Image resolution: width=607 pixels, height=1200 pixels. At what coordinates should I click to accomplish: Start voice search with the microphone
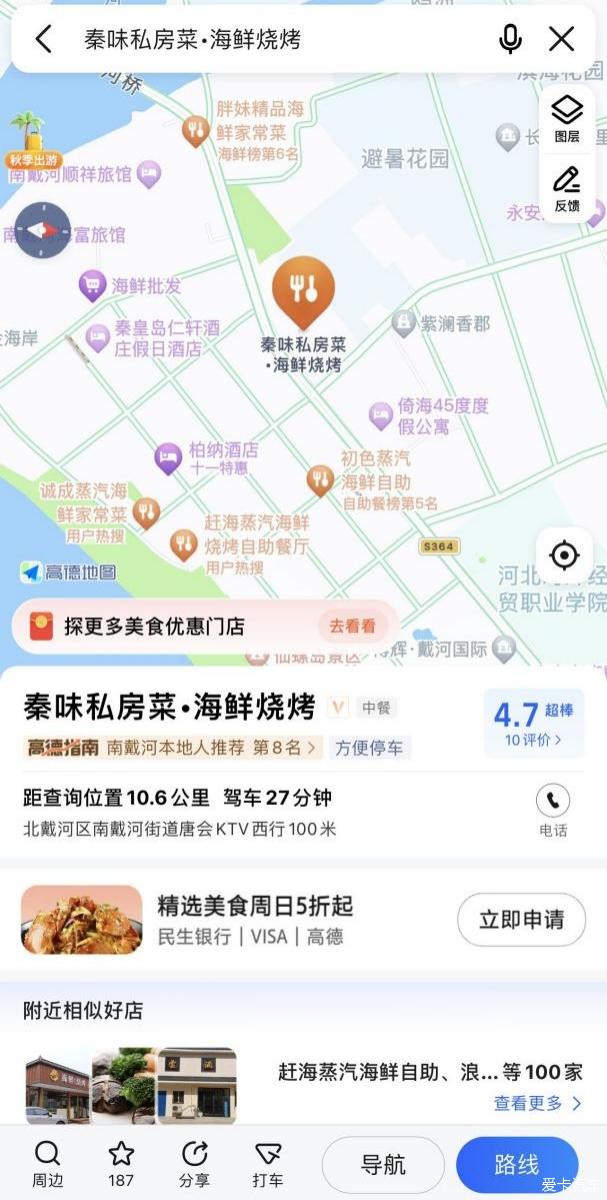[510, 39]
